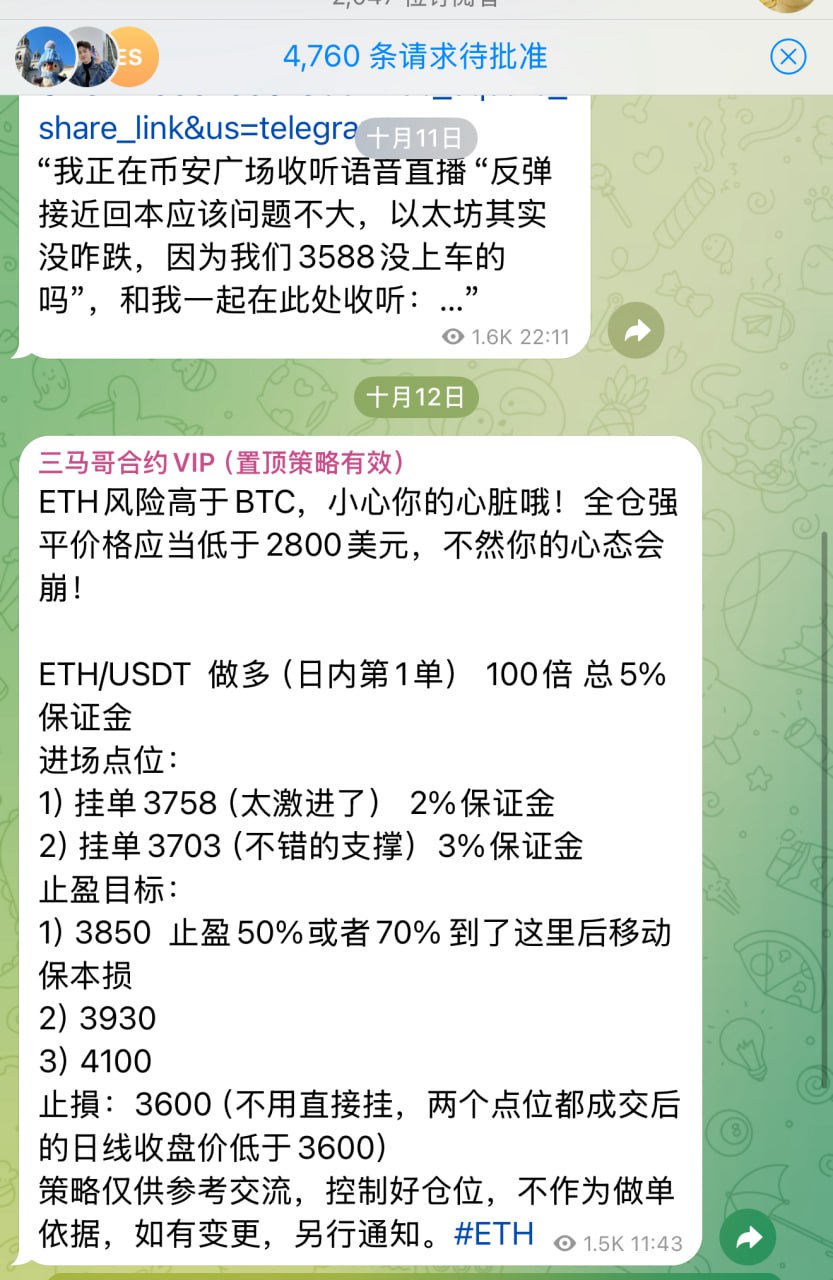Open the 4,760 pending join requests

point(416,57)
